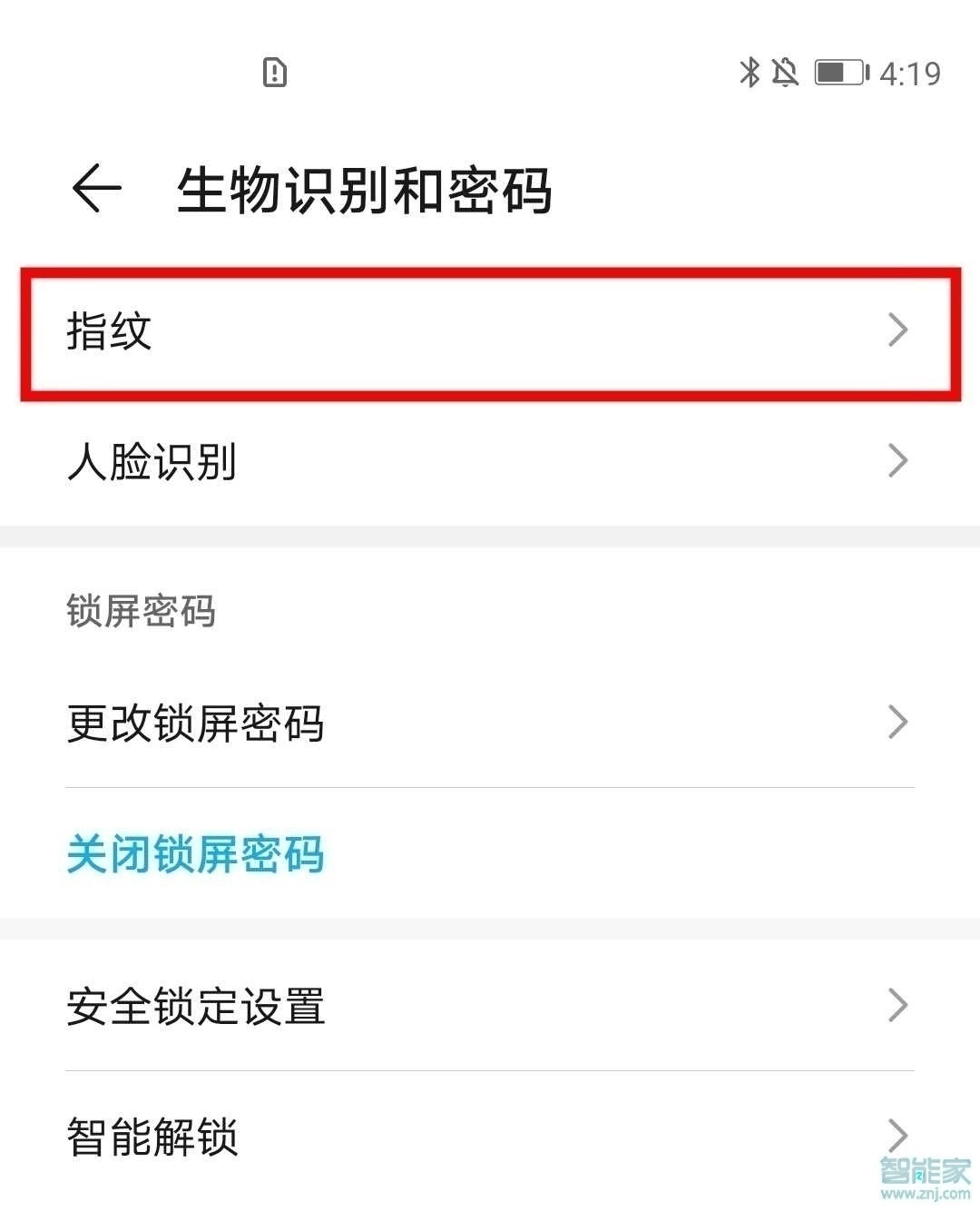
Task: Open 安全锁定设置
Action: pos(490,1006)
